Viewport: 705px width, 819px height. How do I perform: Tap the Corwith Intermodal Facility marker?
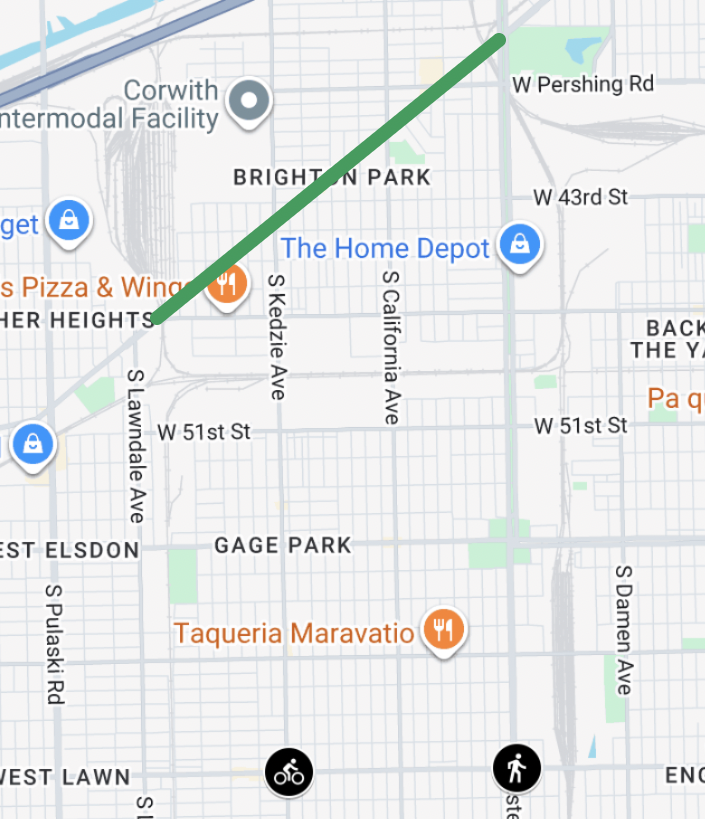(248, 100)
